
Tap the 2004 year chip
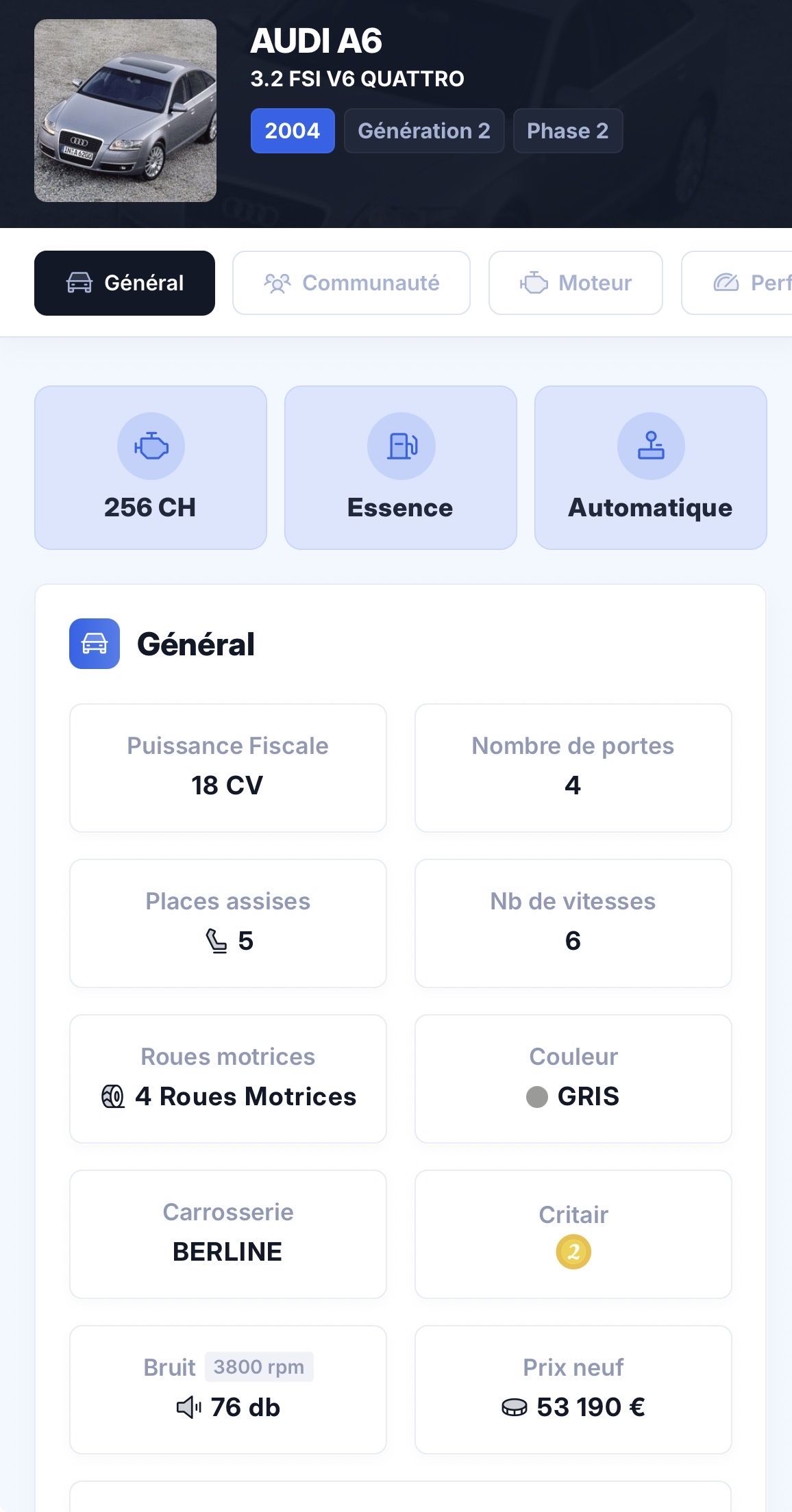tap(293, 131)
